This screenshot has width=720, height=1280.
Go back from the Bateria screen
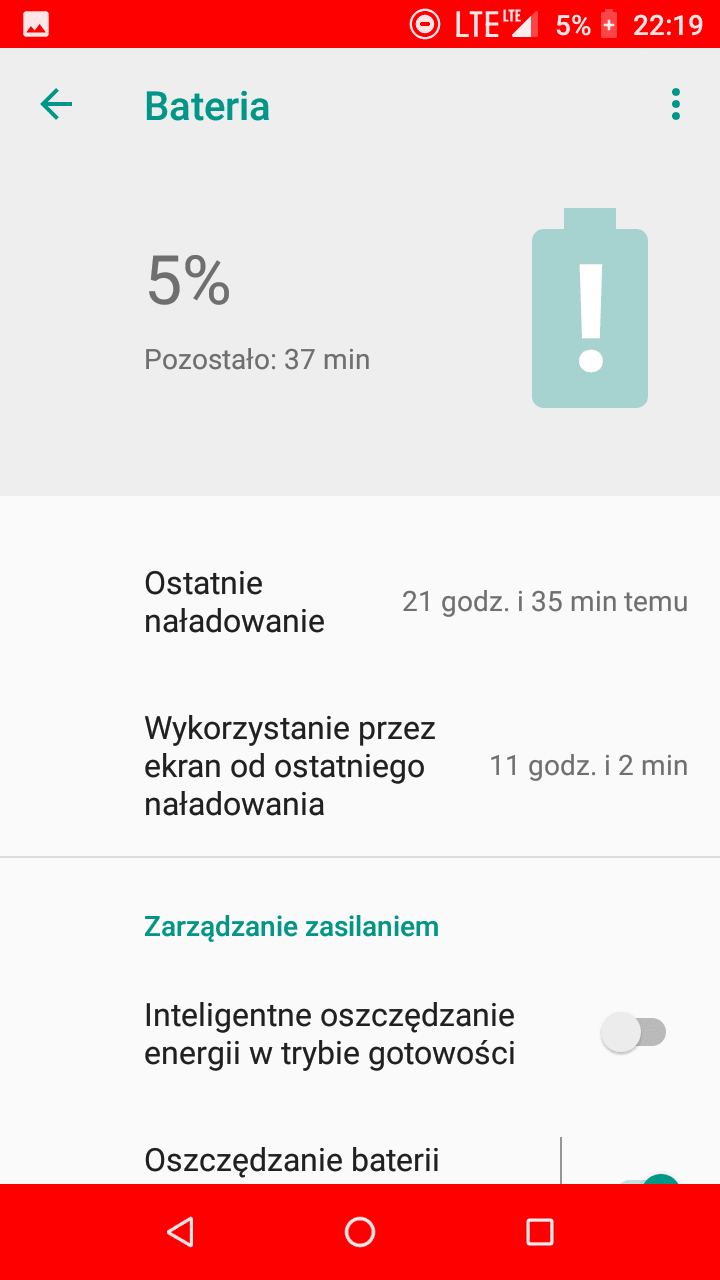pyautogui.click(x=56, y=104)
